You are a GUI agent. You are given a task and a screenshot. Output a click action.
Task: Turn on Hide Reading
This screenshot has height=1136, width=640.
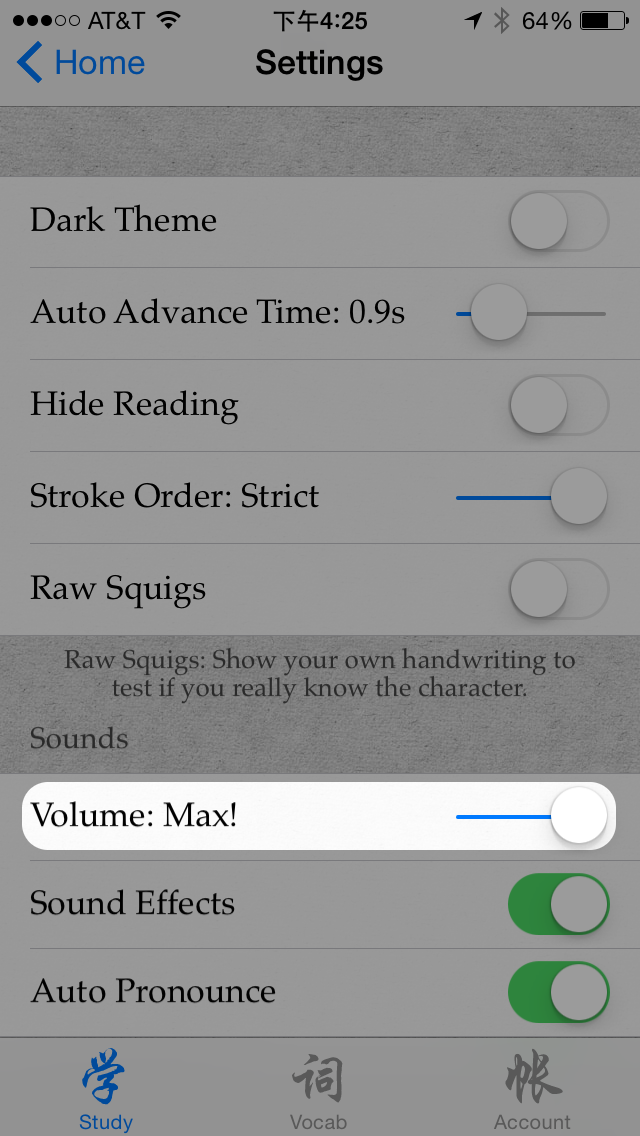pos(558,405)
